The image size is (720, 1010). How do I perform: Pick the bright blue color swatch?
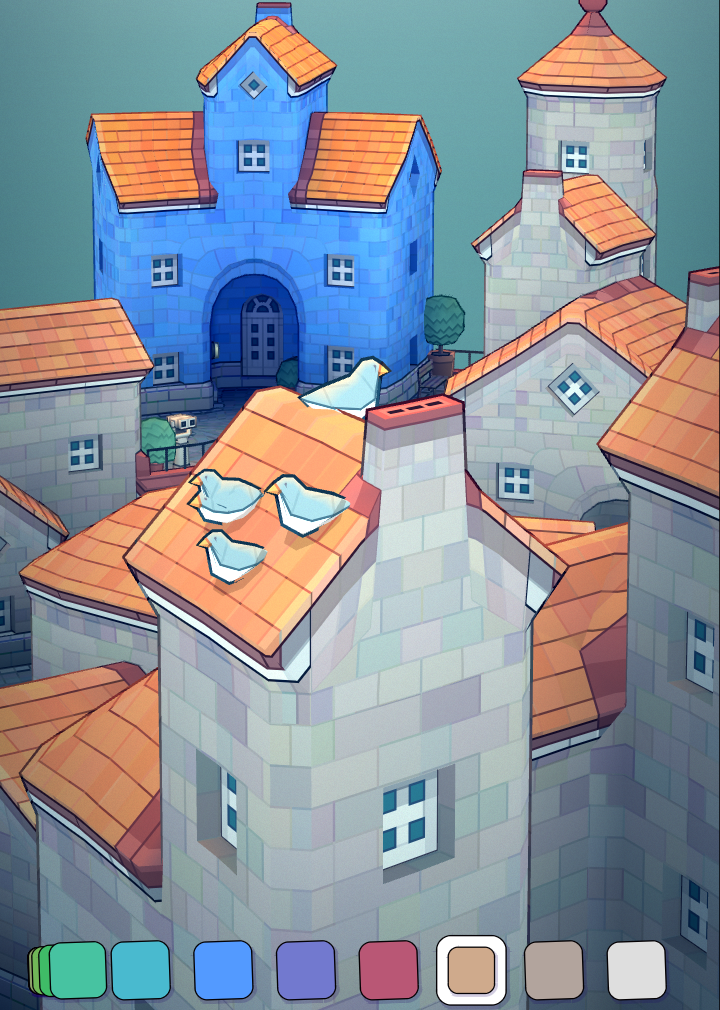coord(223,970)
